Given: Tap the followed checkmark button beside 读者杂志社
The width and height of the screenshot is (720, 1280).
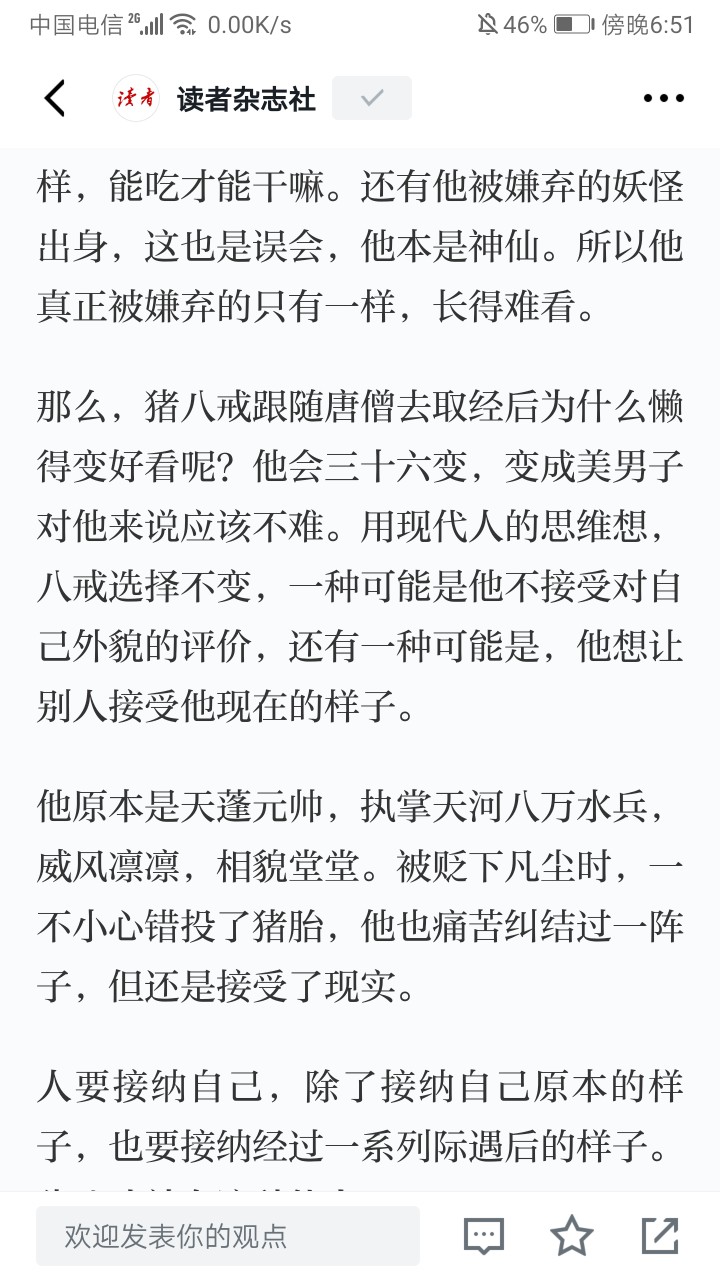Looking at the screenshot, I should (x=372, y=98).
